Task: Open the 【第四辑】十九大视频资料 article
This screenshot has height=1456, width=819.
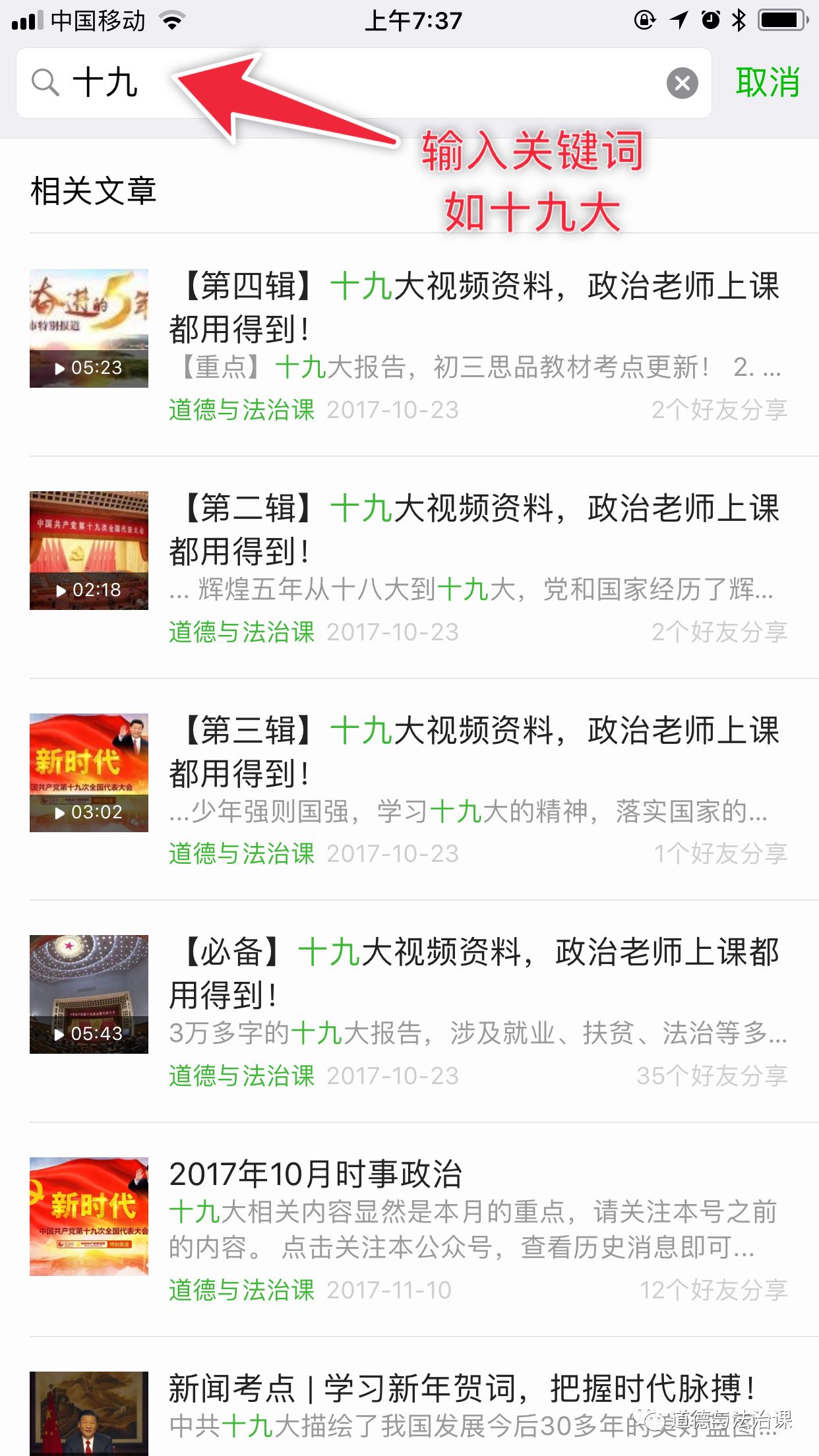Action: (x=473, y=307)
